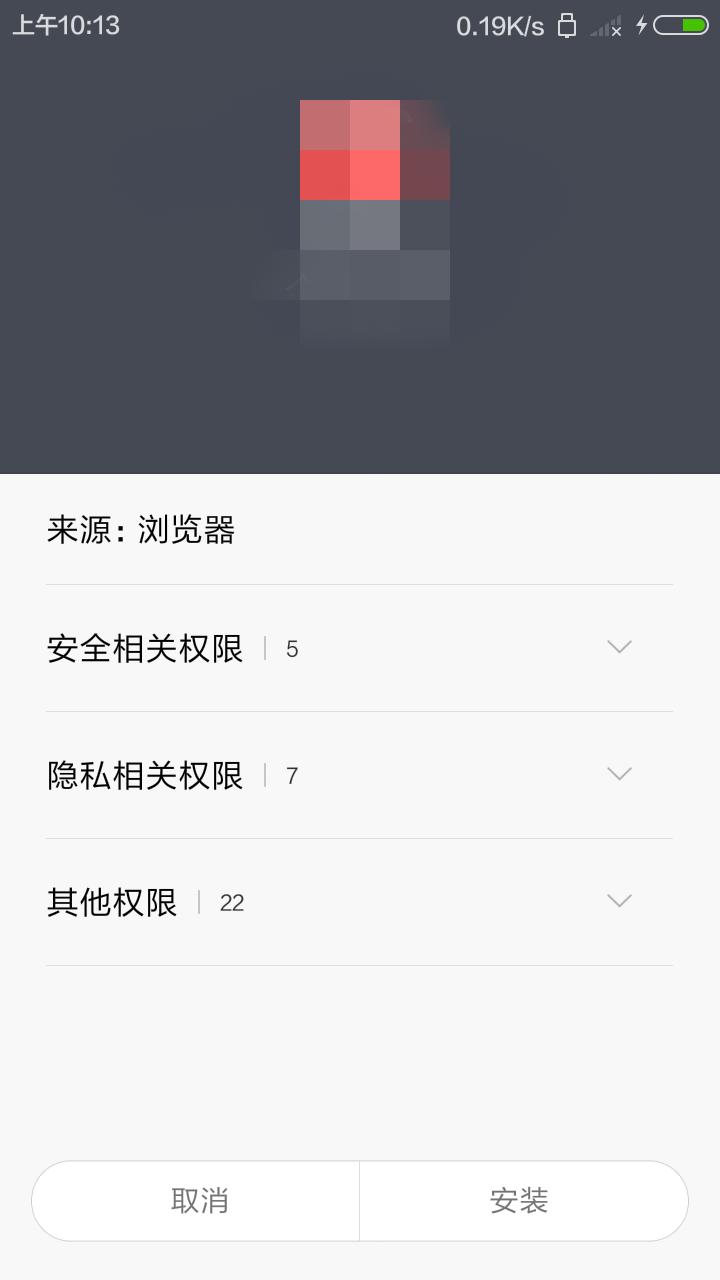Image resolution: width=720 pixels, height=1280 pixels.
Task: Tap the 安全相关权限 row label
Action: [x=145, y=648]
